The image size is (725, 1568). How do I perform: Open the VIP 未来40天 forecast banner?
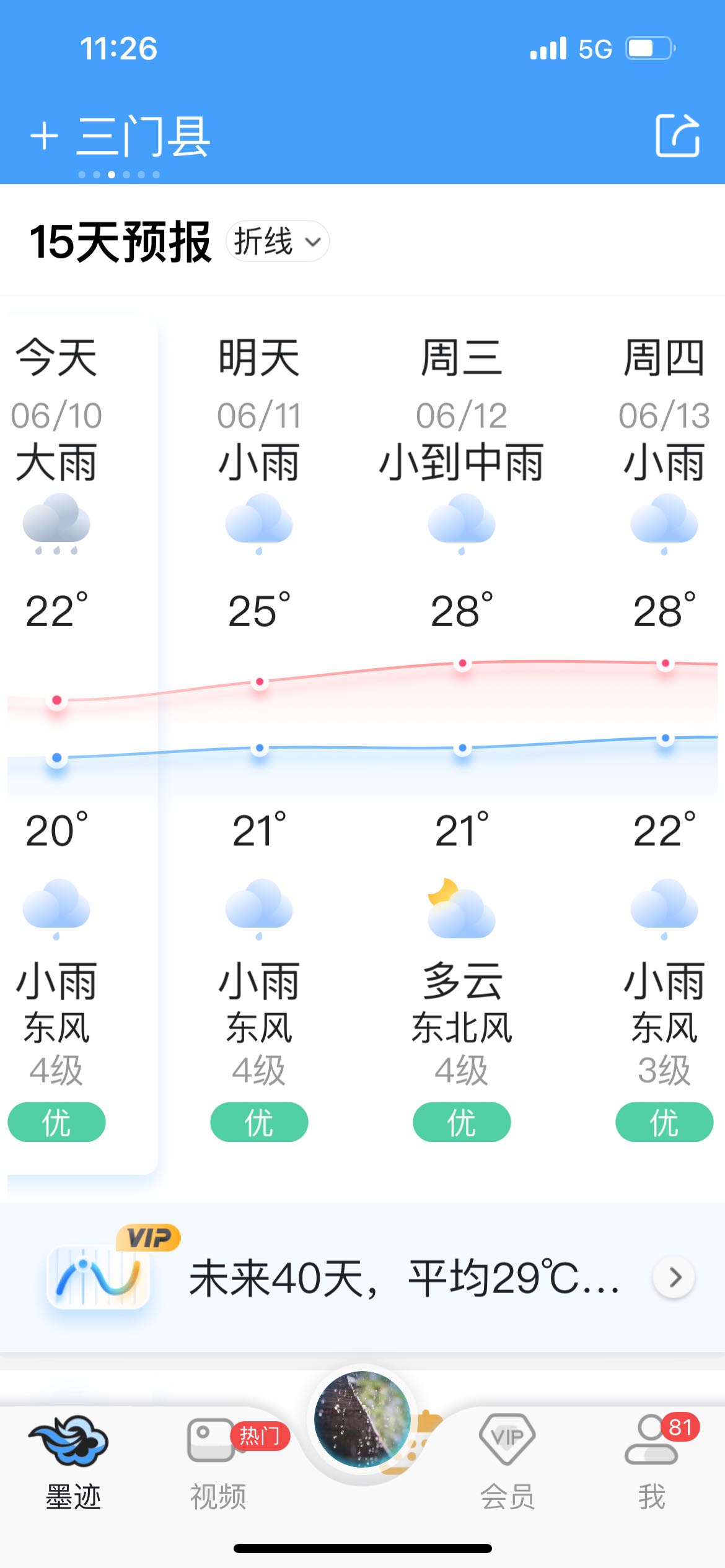(362, 1277)
